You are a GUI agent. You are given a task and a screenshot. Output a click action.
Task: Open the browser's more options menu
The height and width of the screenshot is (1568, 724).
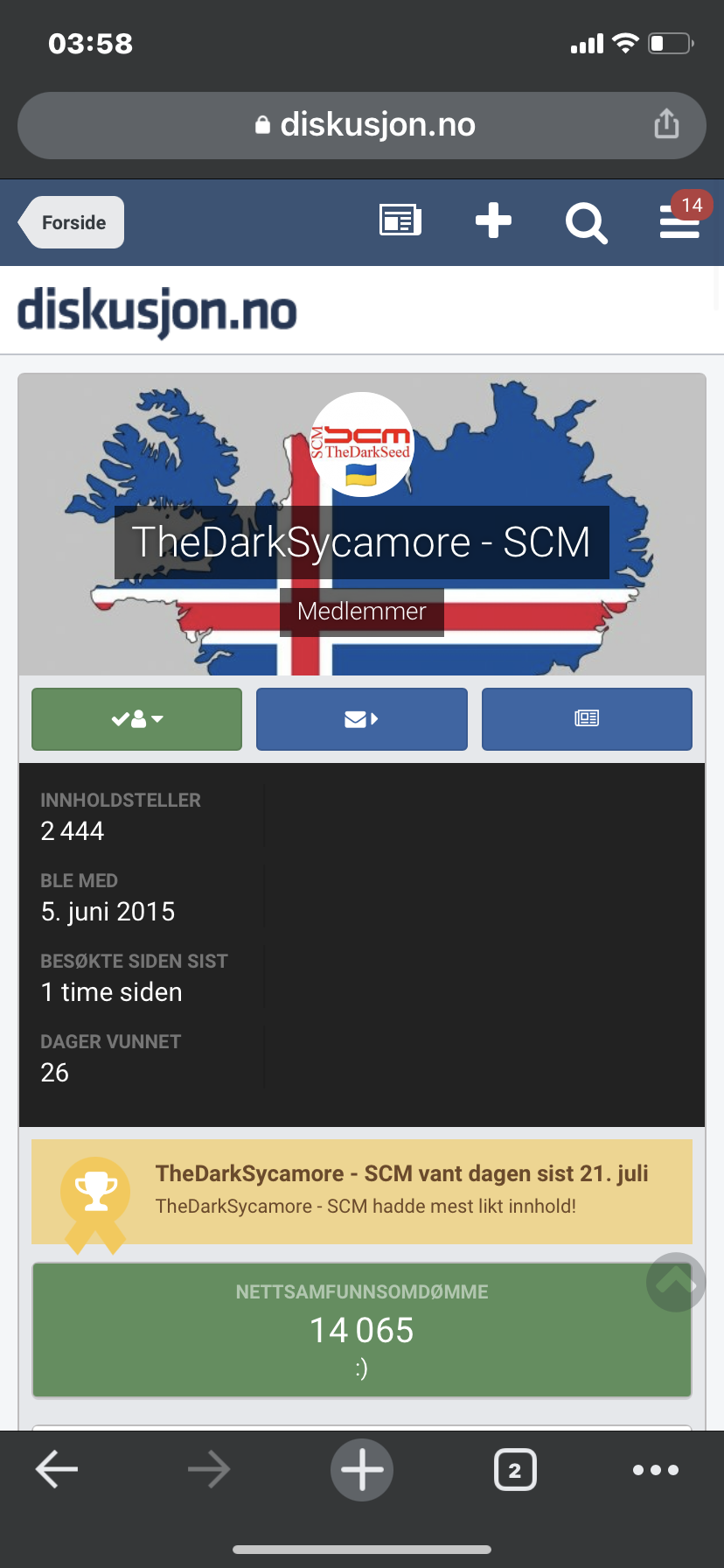[x=656, y=1470]
